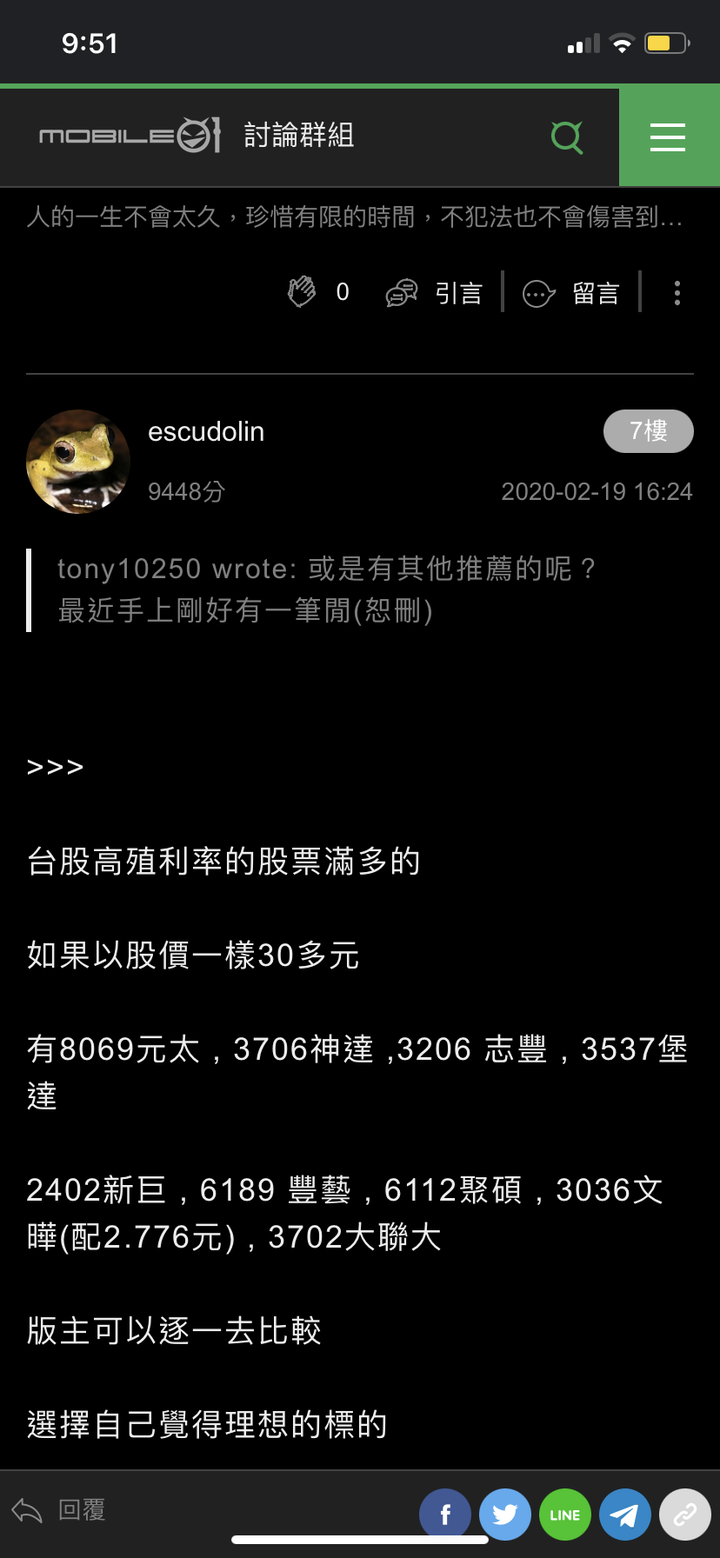Tap 引言 to quote the post

(x=435, y=293)
